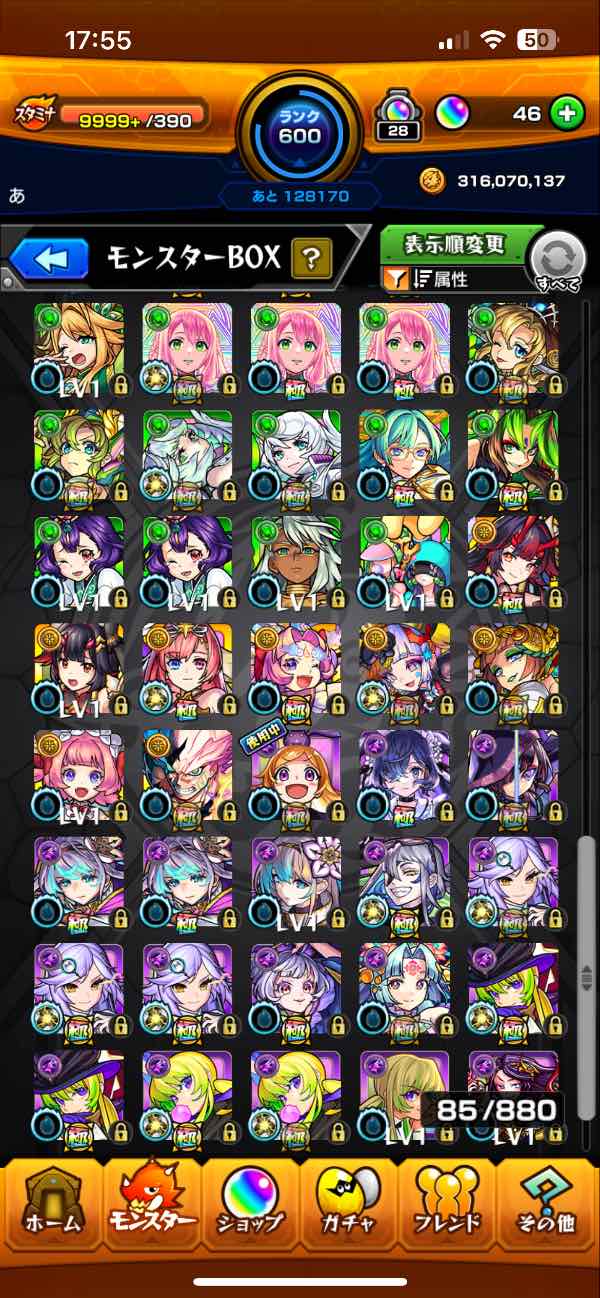Screen dimensions: 600x1298
Task: Select the red oni-masked dark-haired monster
Action: coord(513,561)
